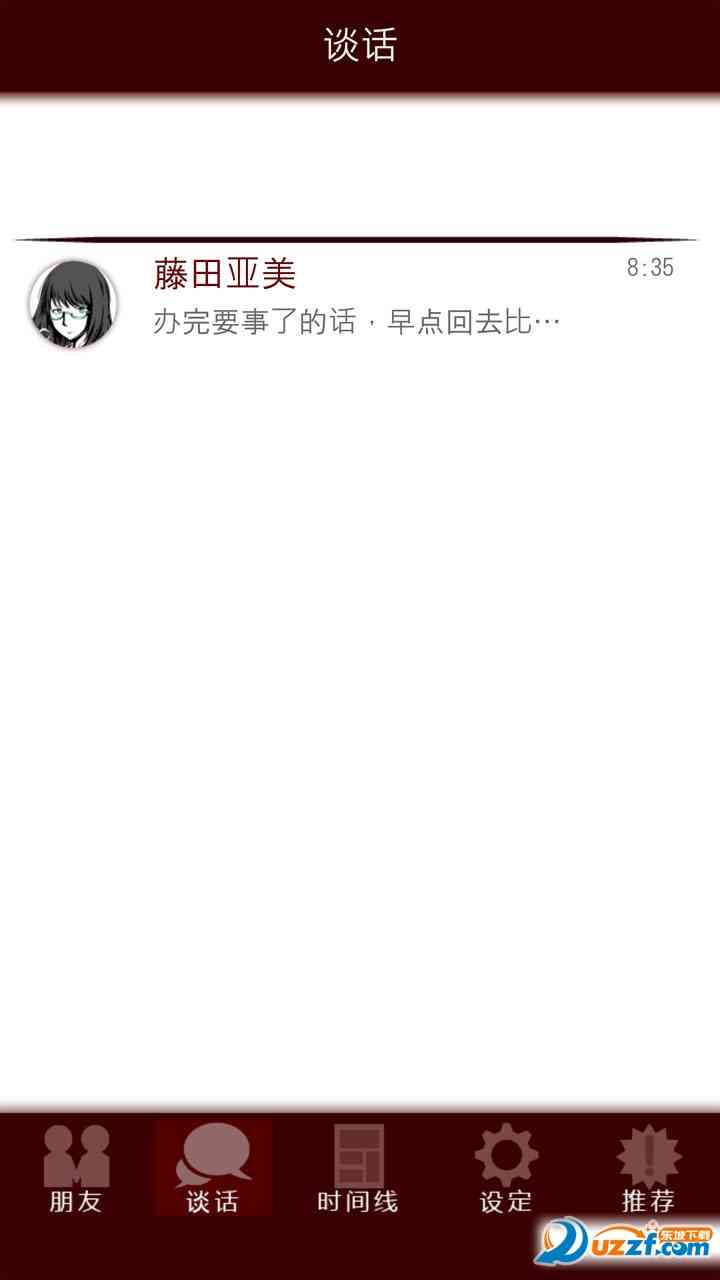Viewport: 720px width, 1280px height.
Task: Open the 设定 settings tab
Action: [x=505, y=1168]
